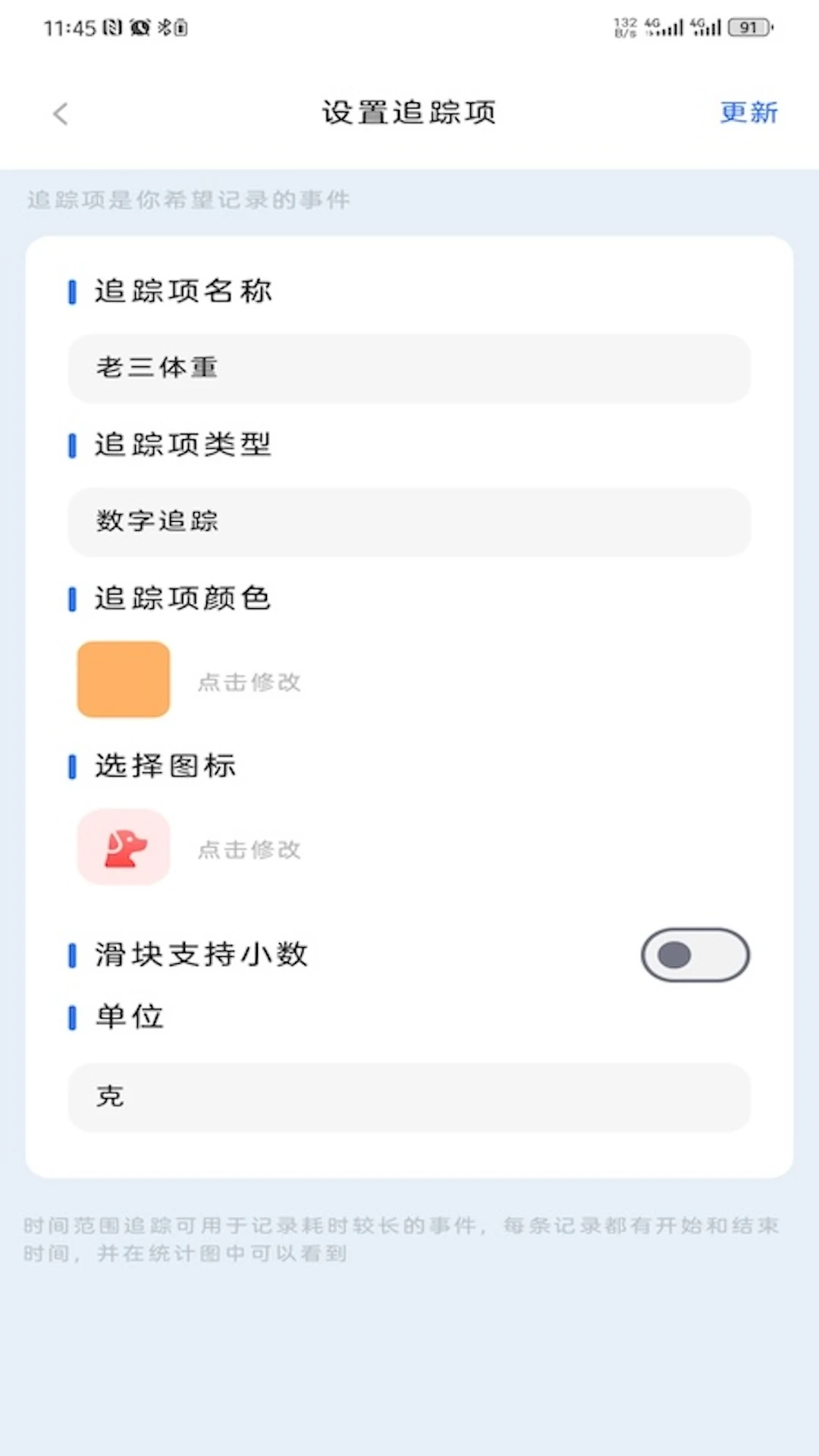Tap the orange color swatch
This screenshot has width=819, height=1456.
(123, 679)
